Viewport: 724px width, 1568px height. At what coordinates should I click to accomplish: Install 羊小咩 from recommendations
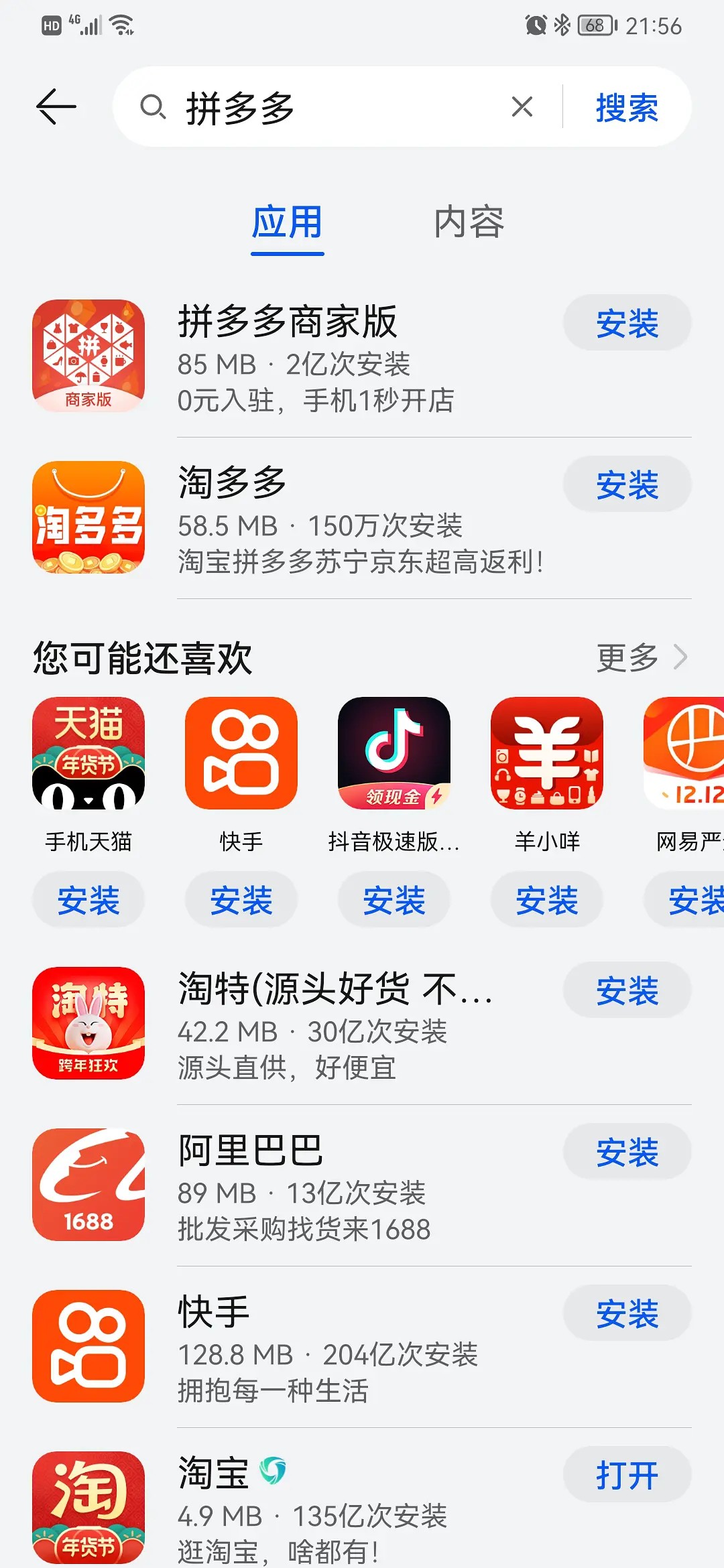[546, 900]
